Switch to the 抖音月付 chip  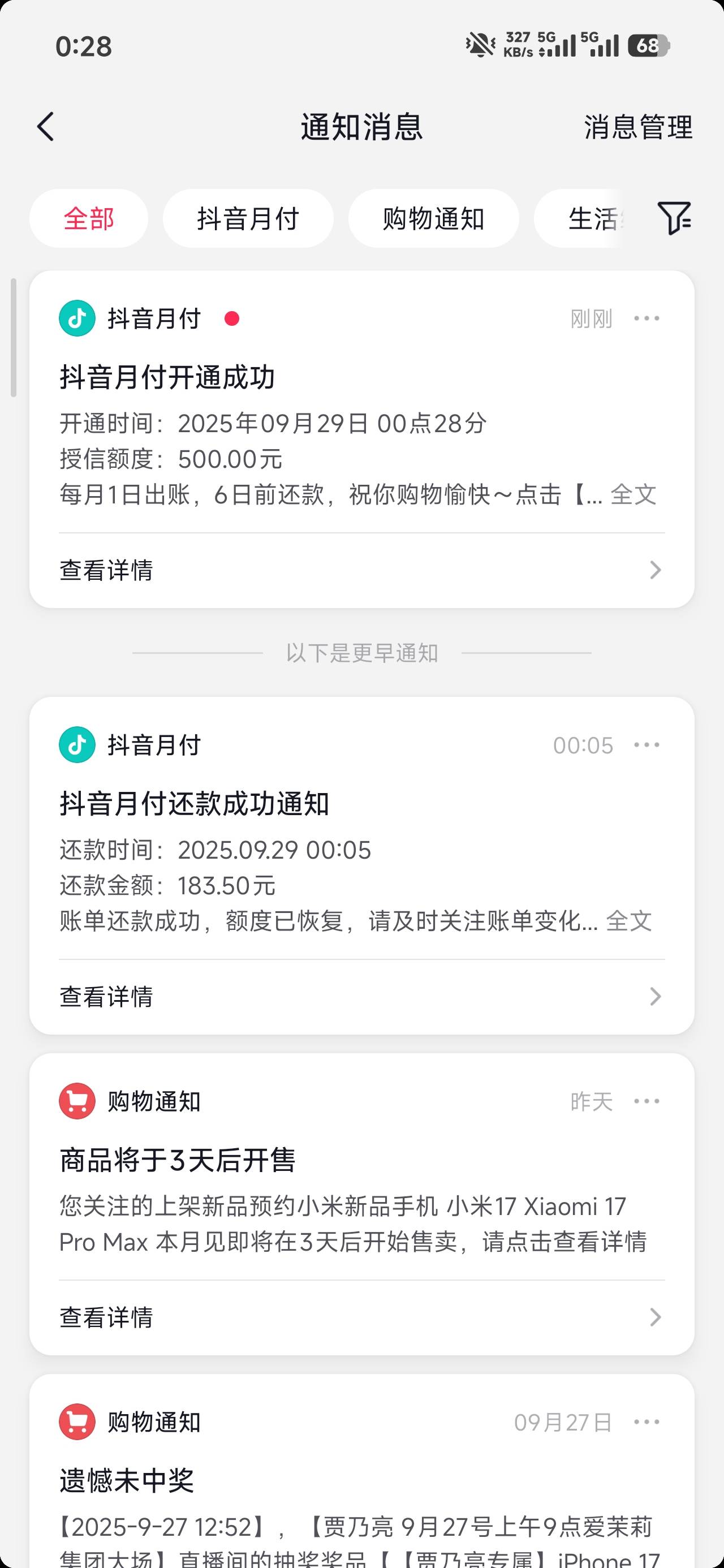point(248,218)
